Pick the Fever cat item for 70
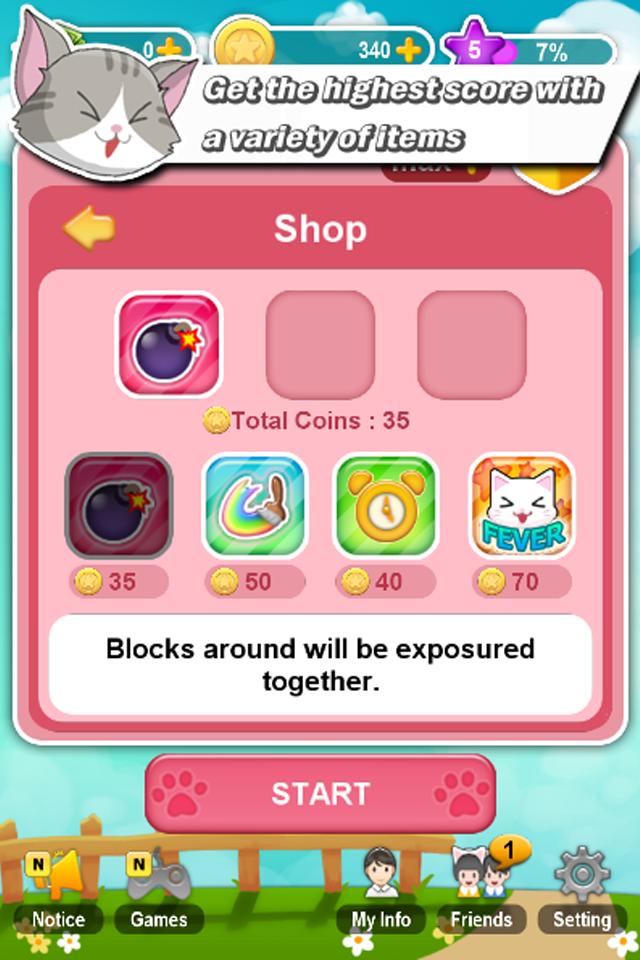This screenshot has width=640, height=960. tap(522, 505)
